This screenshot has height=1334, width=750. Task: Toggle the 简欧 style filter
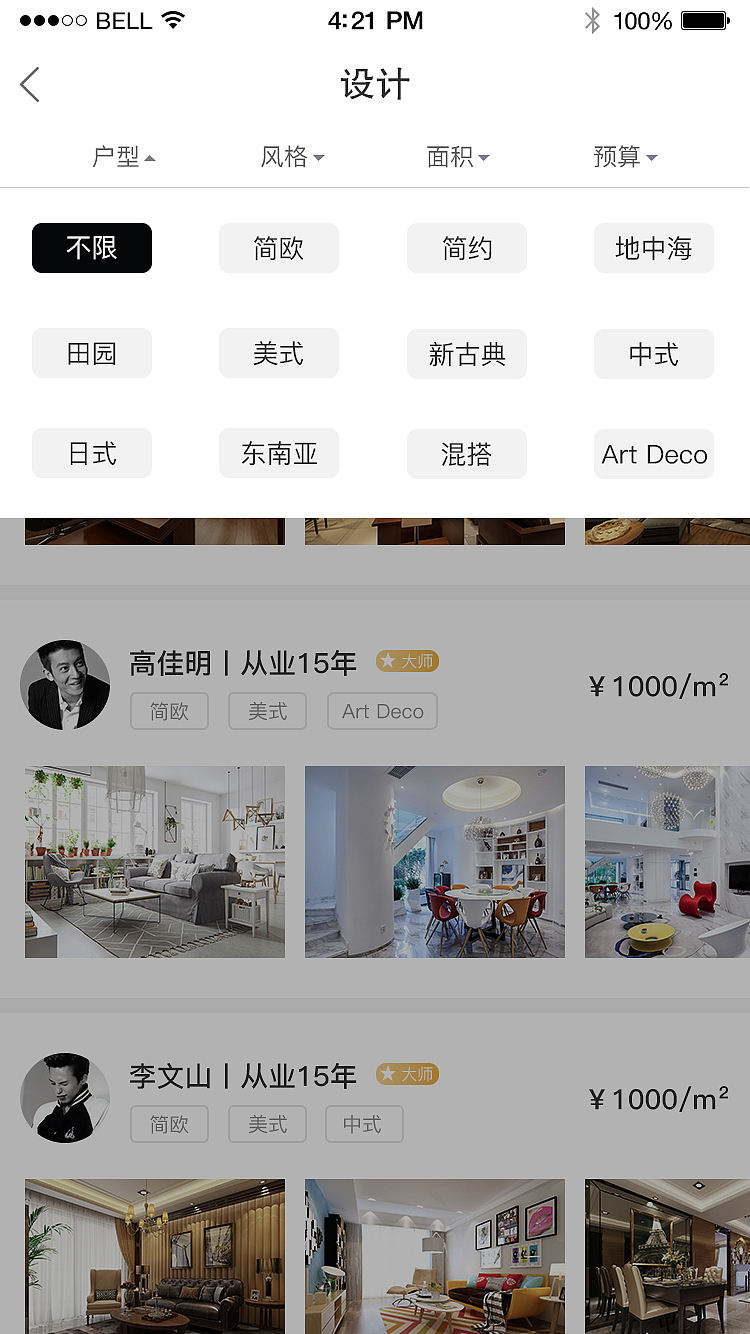(279, 248)
